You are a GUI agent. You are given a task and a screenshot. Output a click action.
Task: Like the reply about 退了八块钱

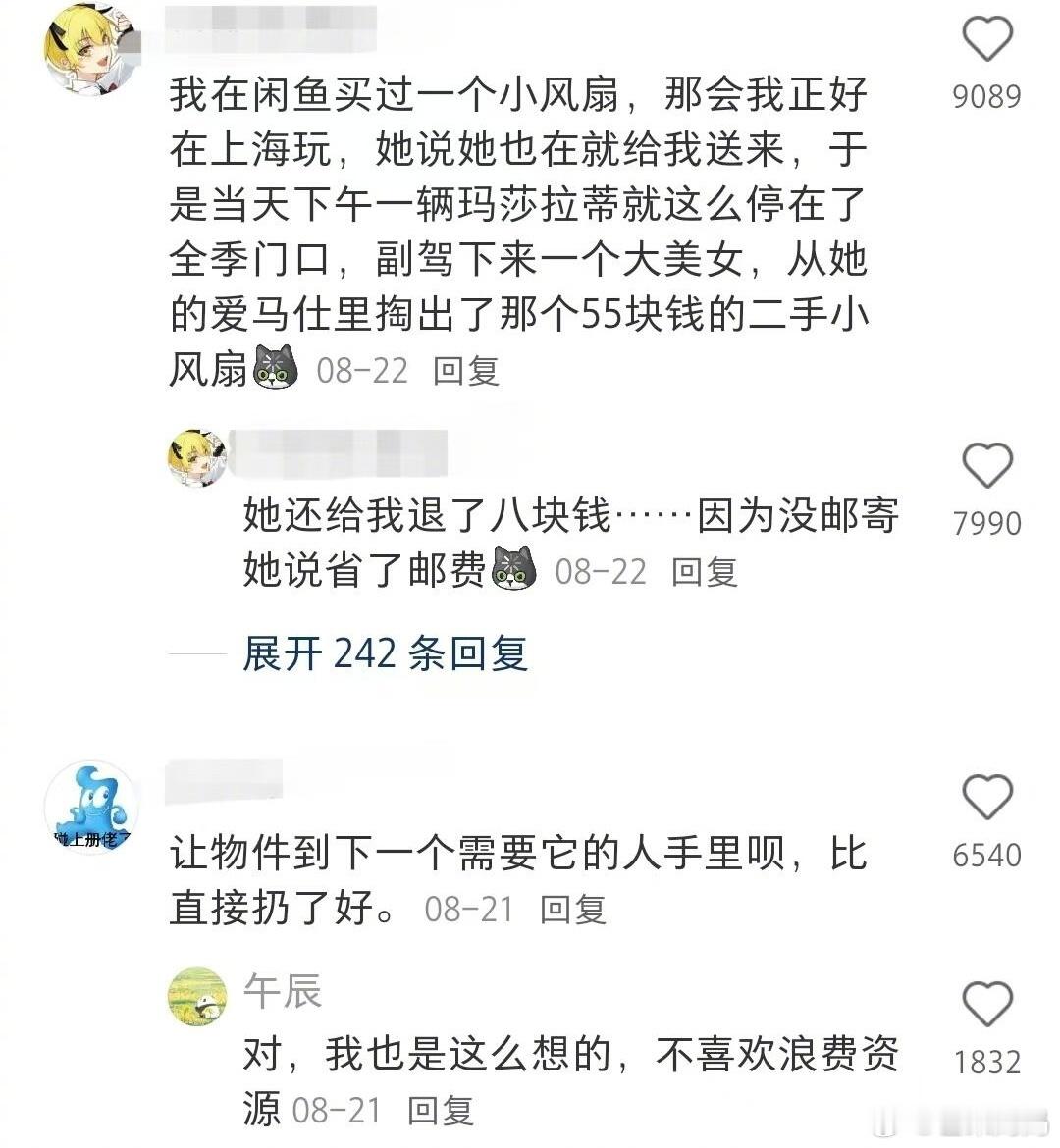pyautogui.click(x=986, y=466)
